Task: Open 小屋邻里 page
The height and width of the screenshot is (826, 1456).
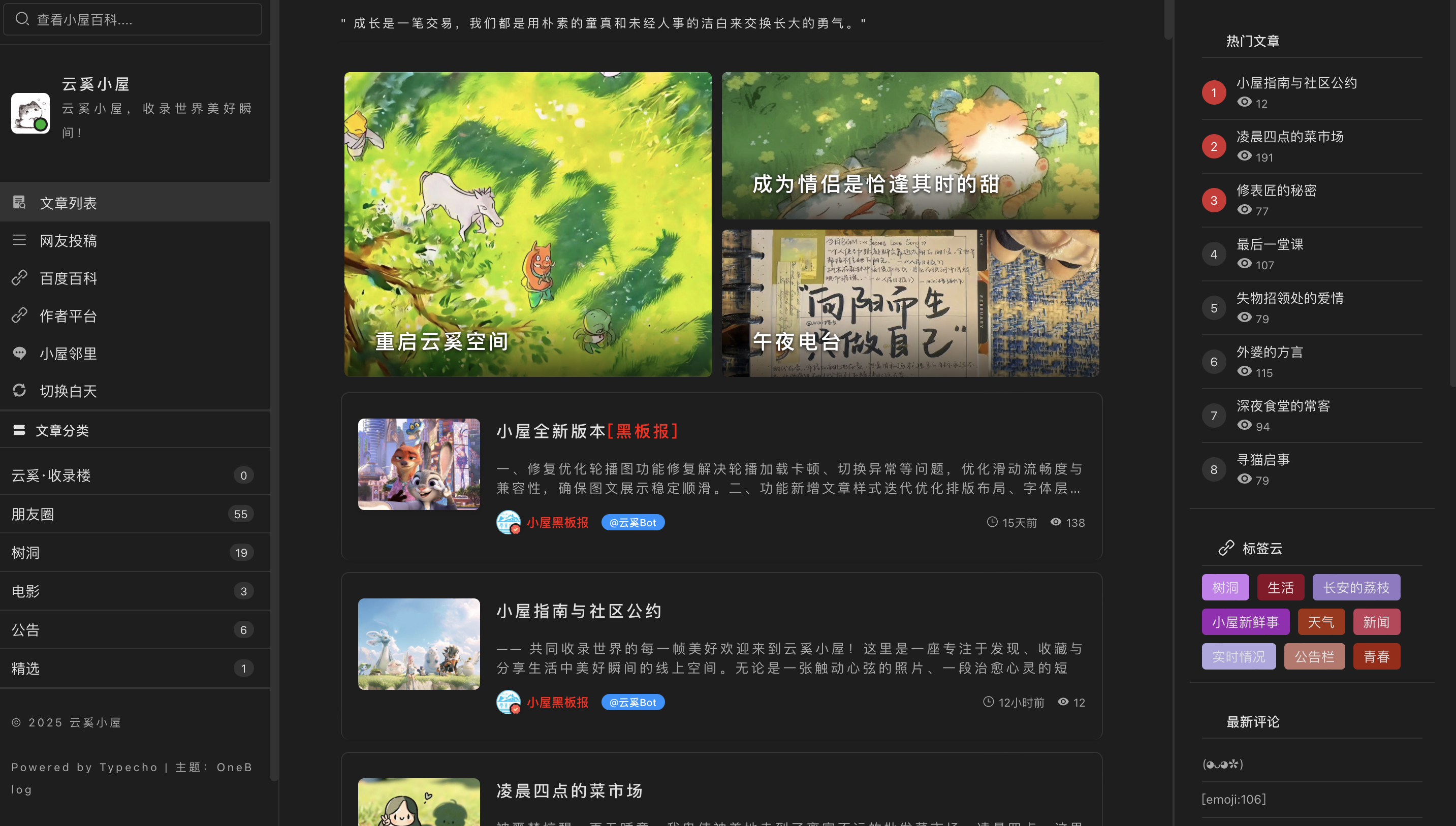Action: [x=68, y=354]
